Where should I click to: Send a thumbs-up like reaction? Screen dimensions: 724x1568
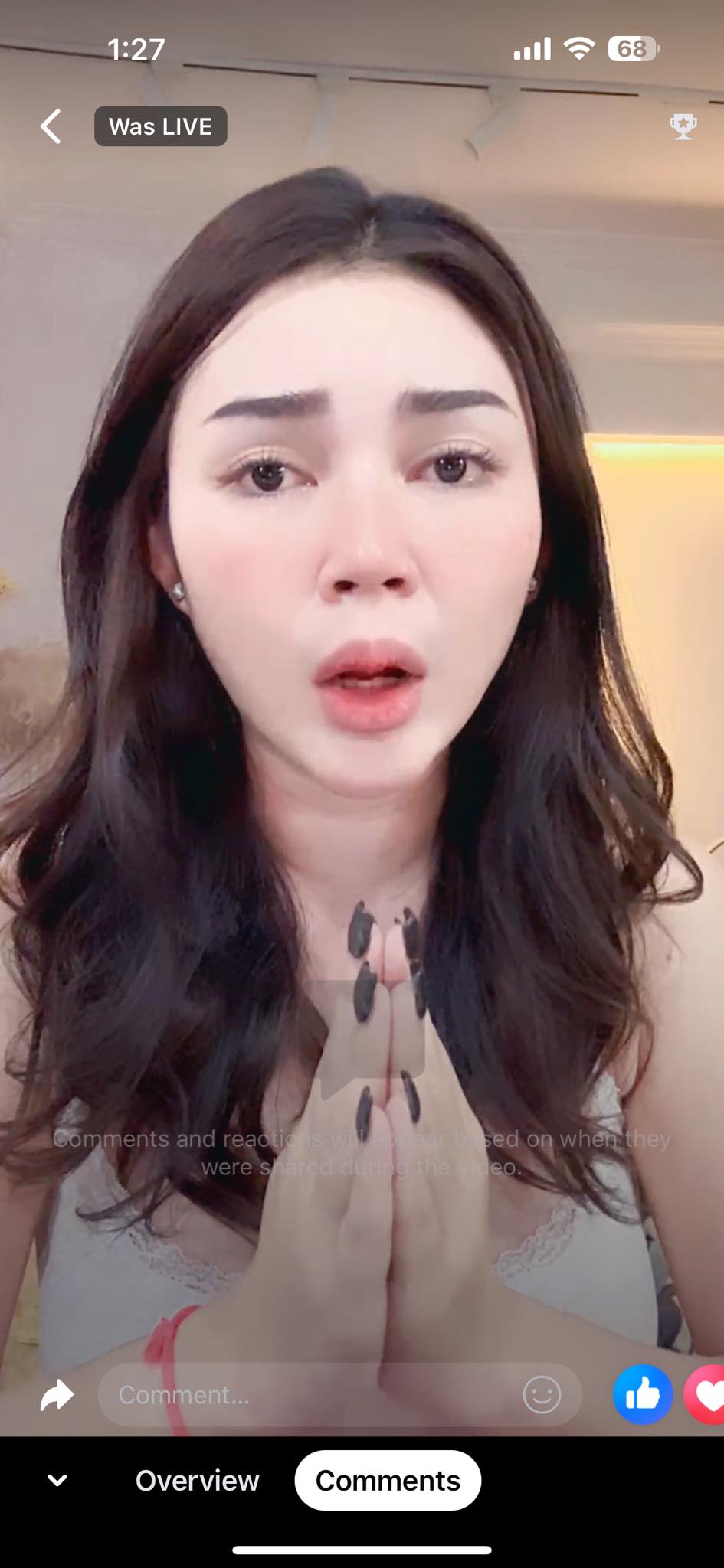[642, 1394]
